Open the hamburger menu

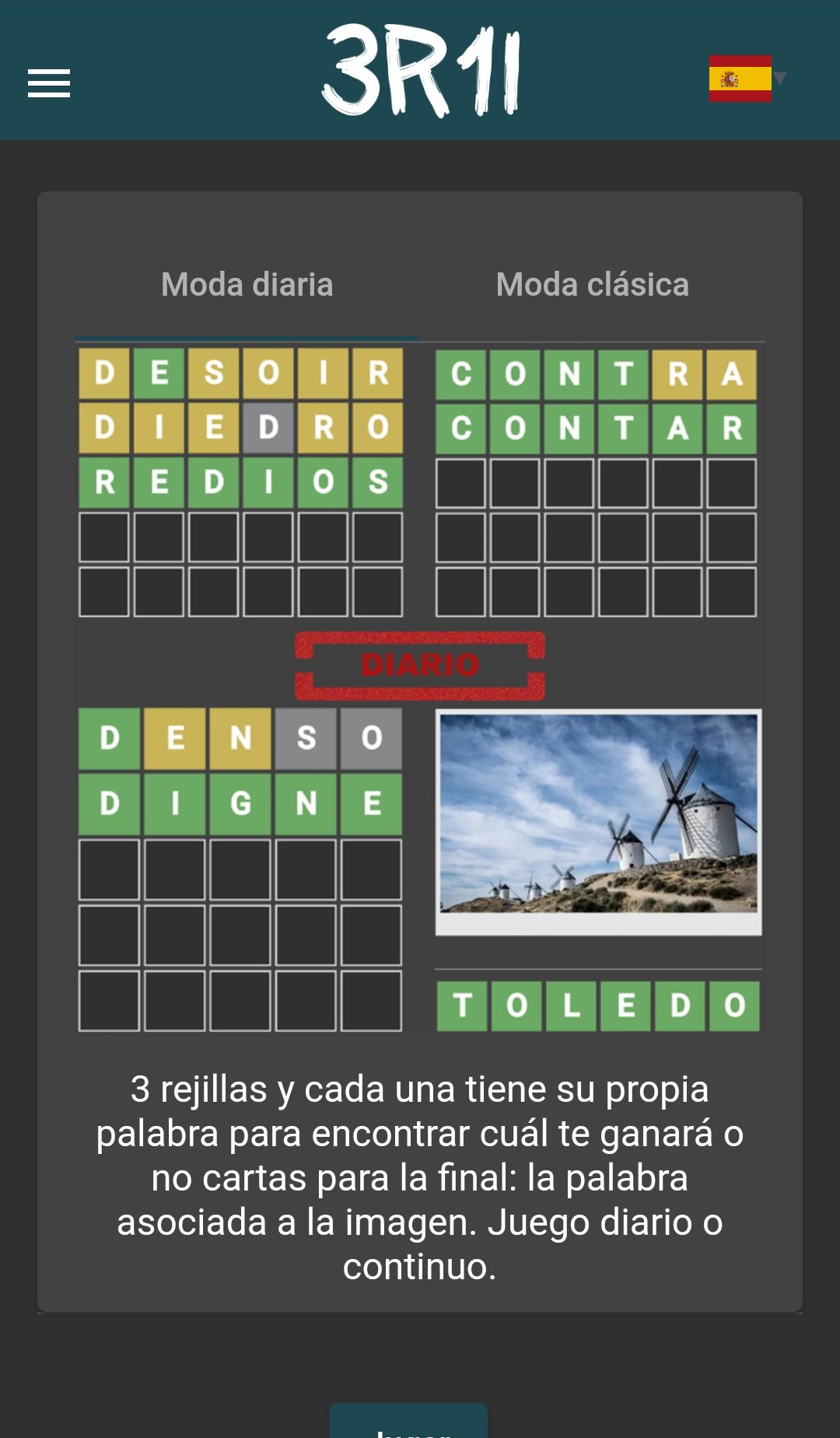point(49,83)
